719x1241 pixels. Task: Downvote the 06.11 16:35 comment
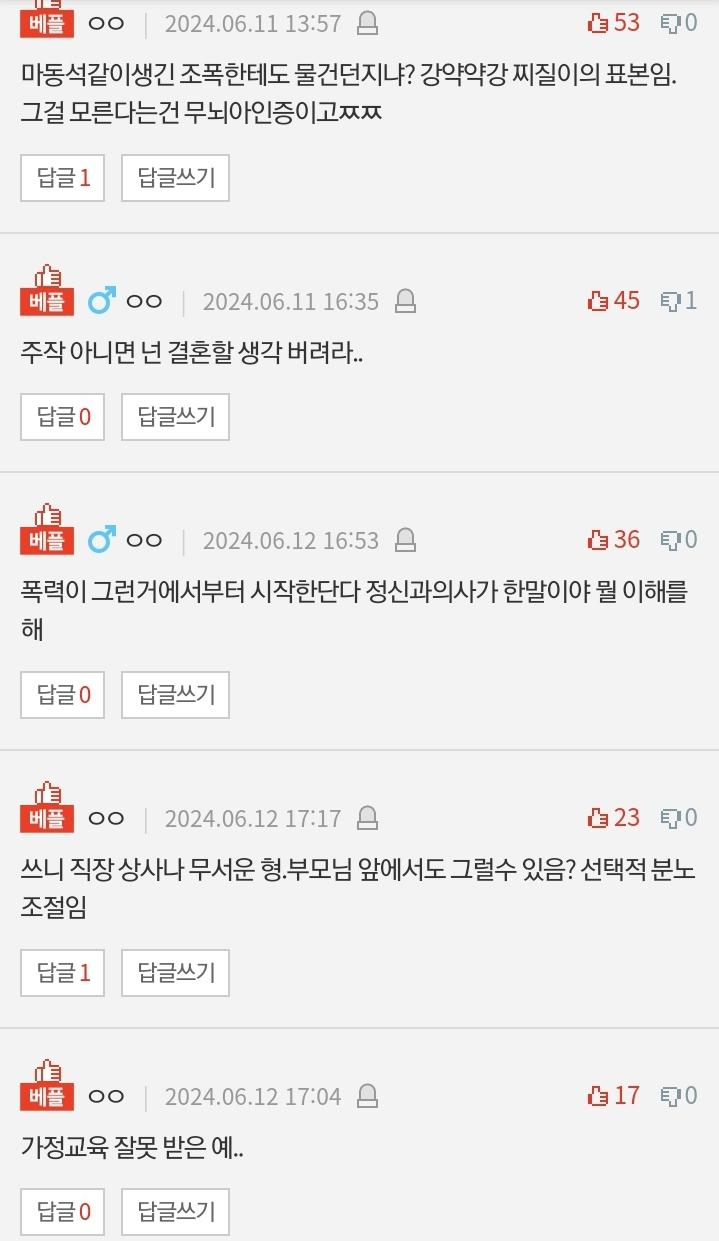point(670,300)
